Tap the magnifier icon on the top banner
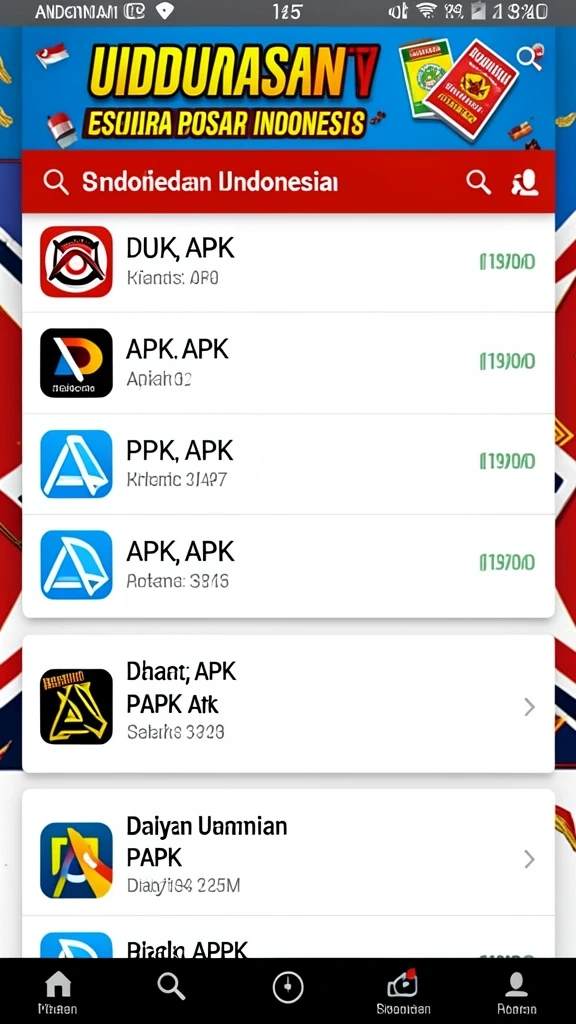 tap(528, 58)
